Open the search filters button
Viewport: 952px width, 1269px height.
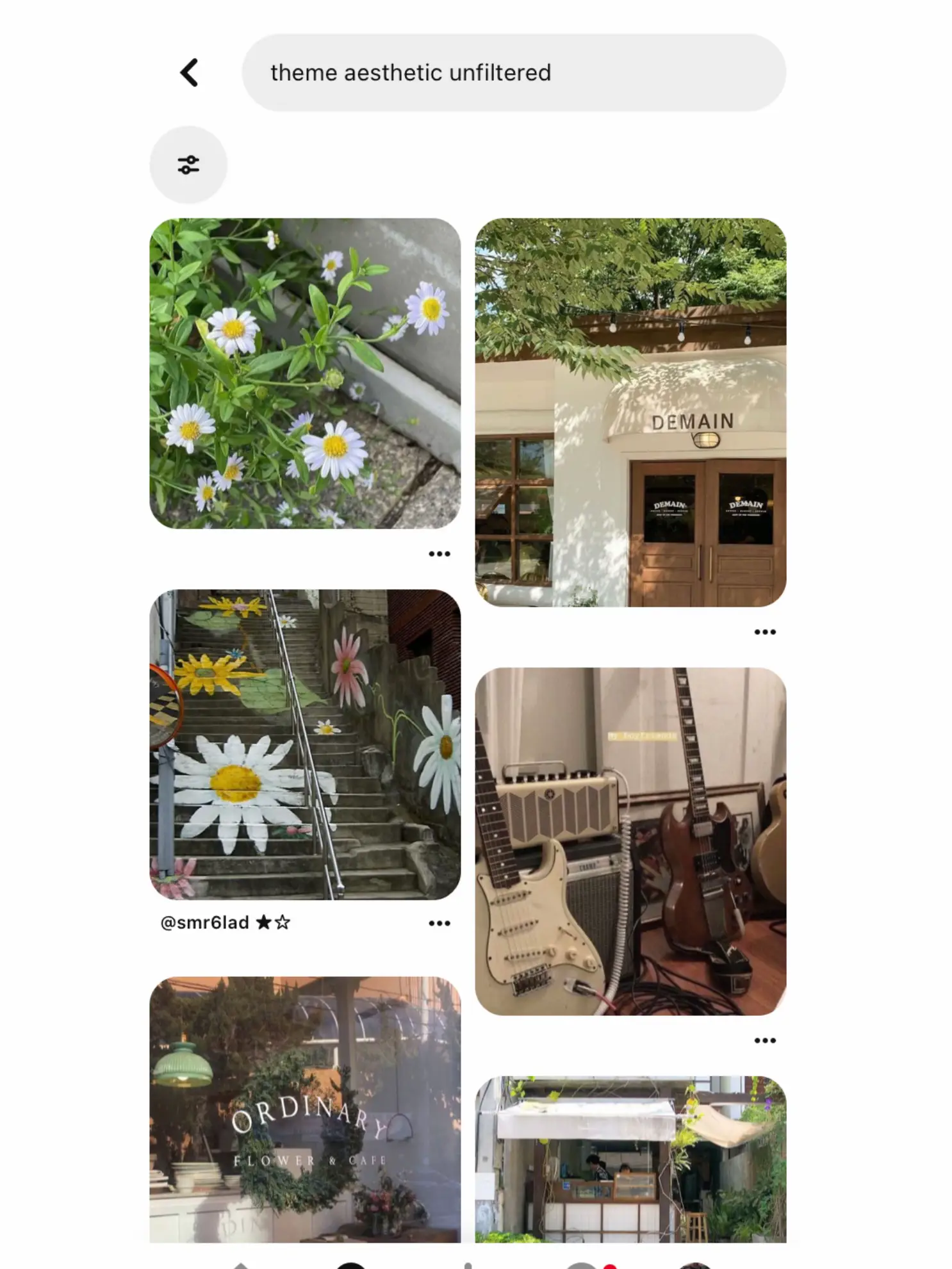188,165
